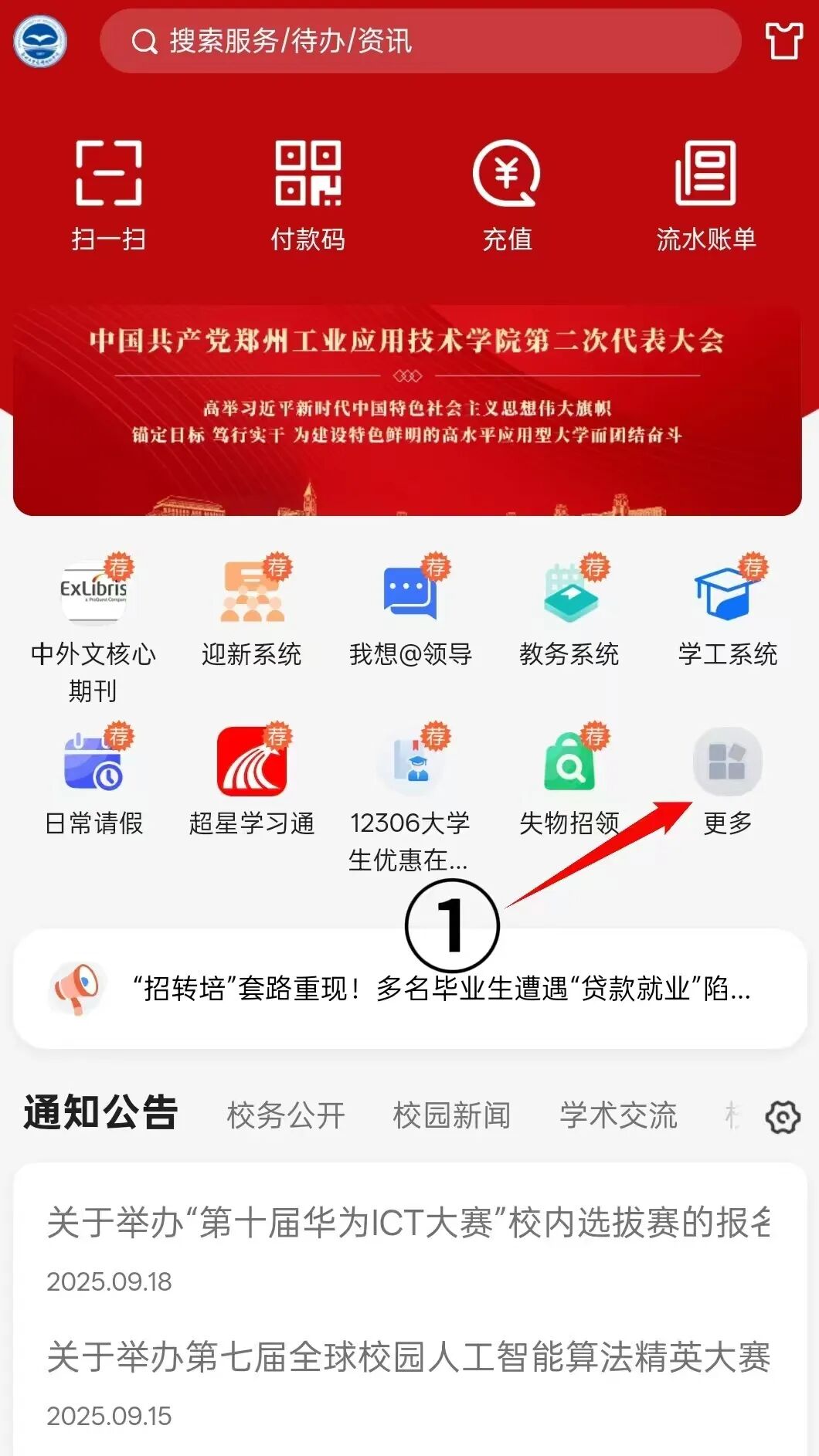Open 我想@领导 service

410,610
